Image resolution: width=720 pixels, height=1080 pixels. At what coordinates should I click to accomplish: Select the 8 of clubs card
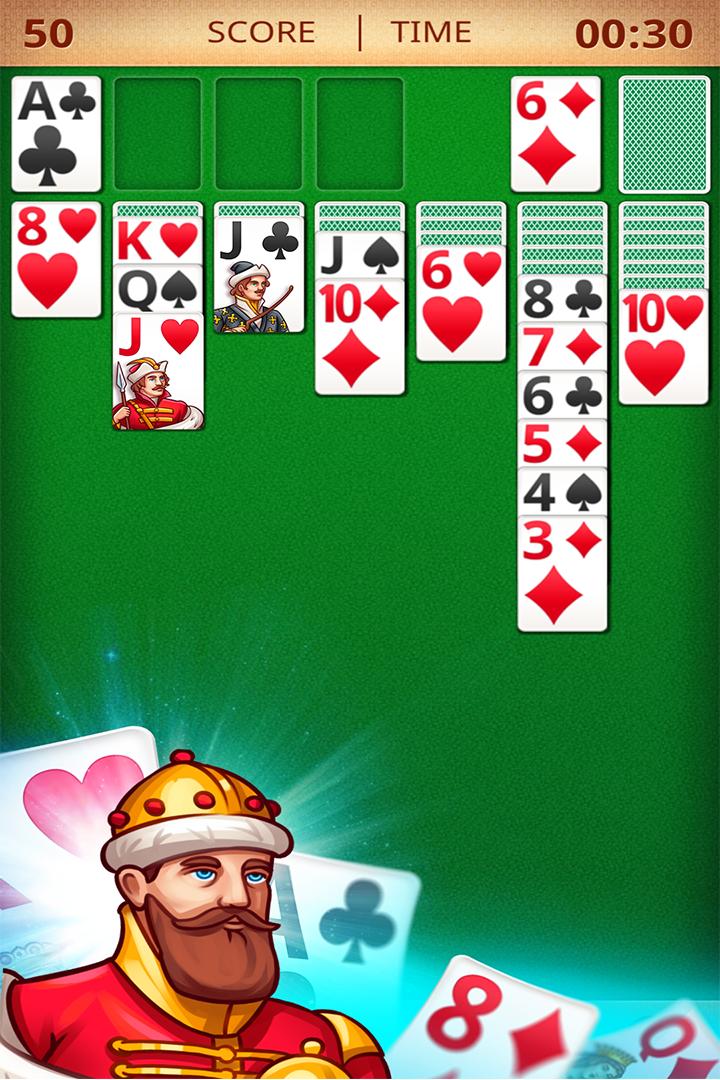click(562, 299)
